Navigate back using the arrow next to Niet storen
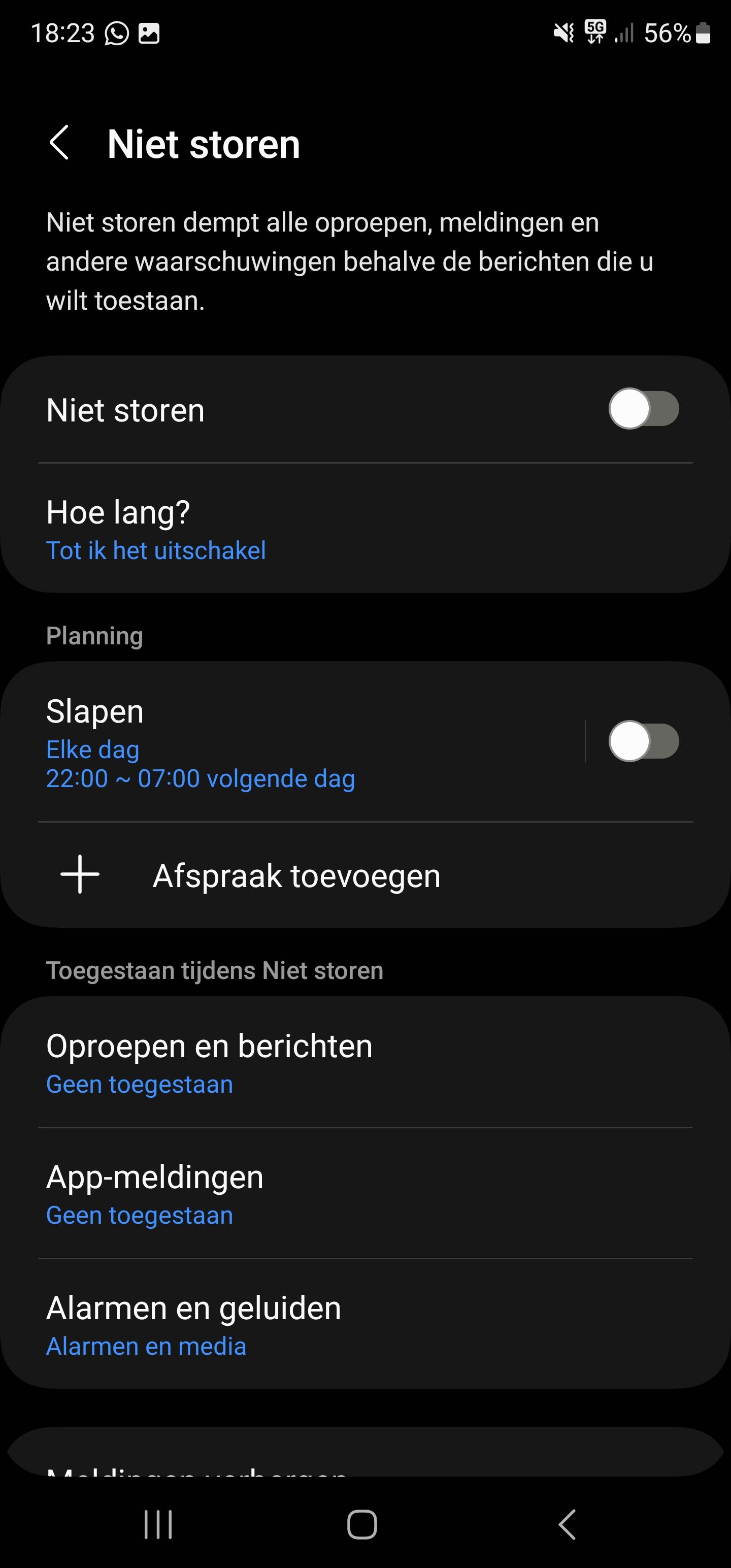 [60, 144]
